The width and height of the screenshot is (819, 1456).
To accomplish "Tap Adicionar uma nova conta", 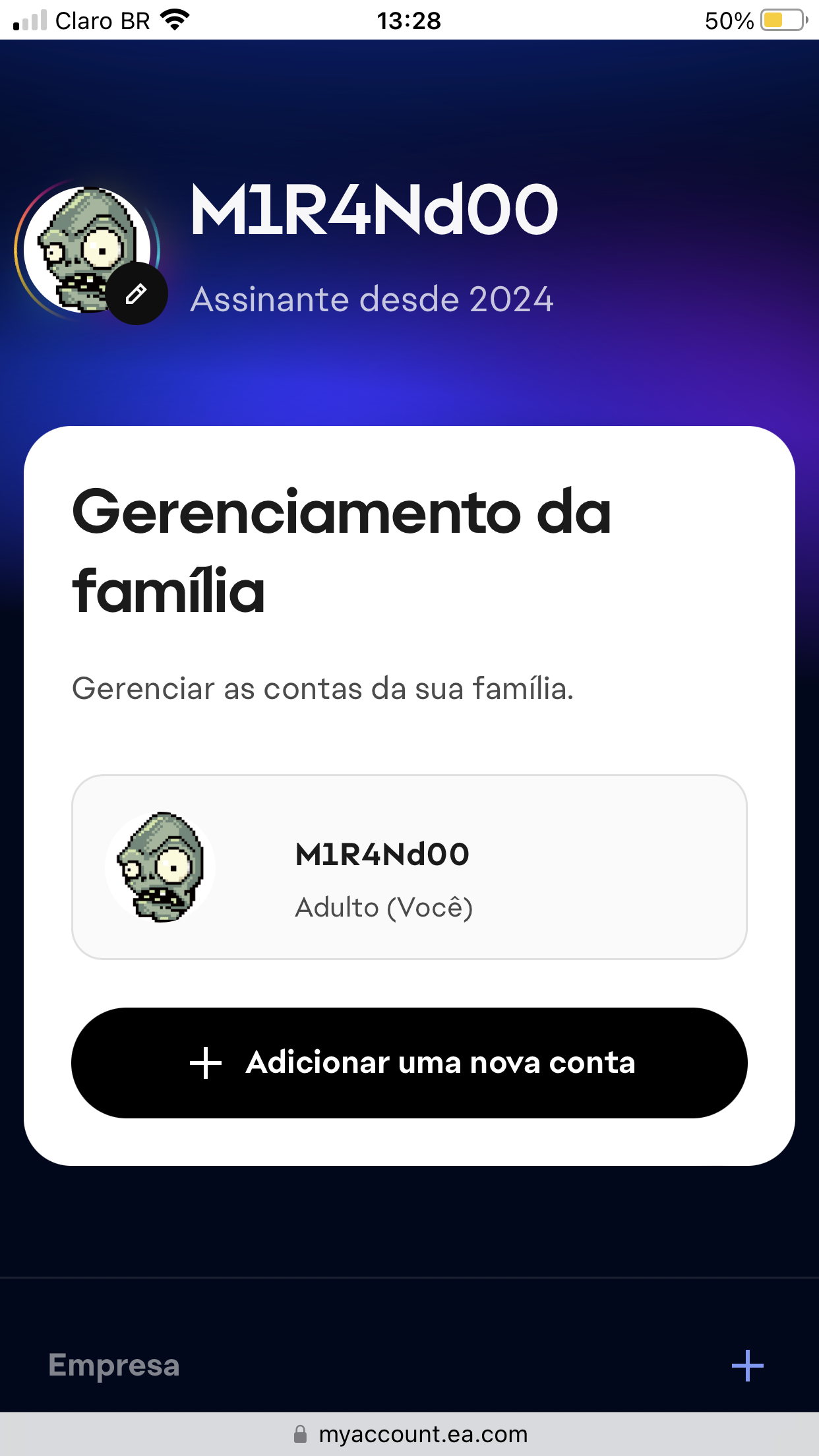I will (x=409, y=1062).
